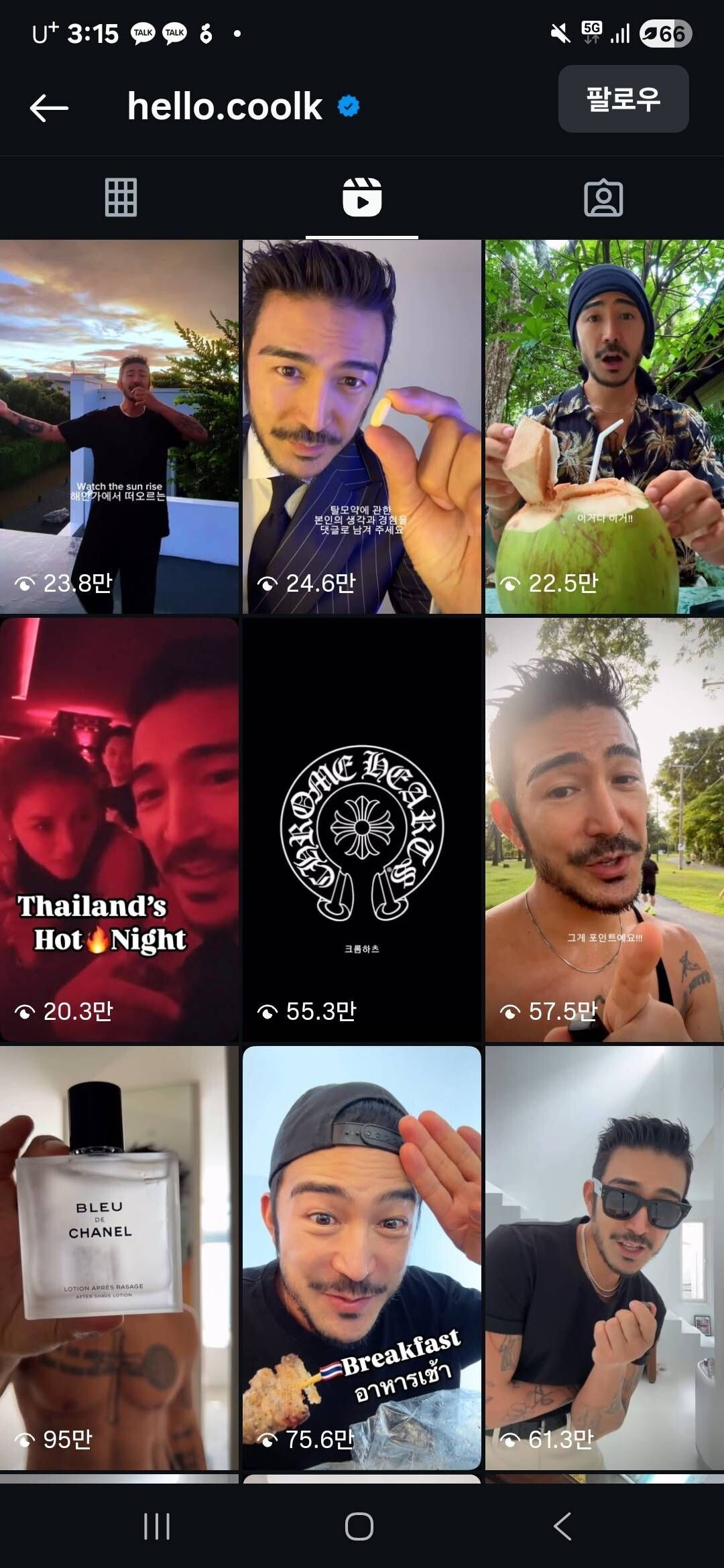The height and width of the screenshot is (1568, 724).
Task: Play the reel with 57.5만 views
Action: tap(604, 830)
